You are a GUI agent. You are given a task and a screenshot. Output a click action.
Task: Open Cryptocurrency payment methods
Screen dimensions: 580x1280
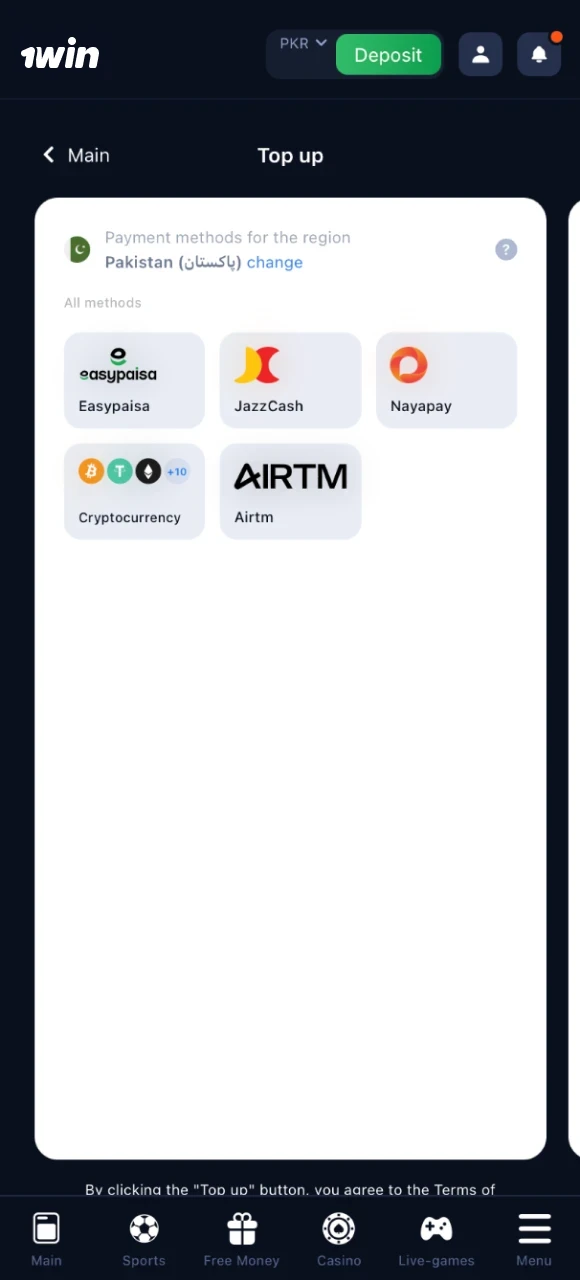click(134, 491)
